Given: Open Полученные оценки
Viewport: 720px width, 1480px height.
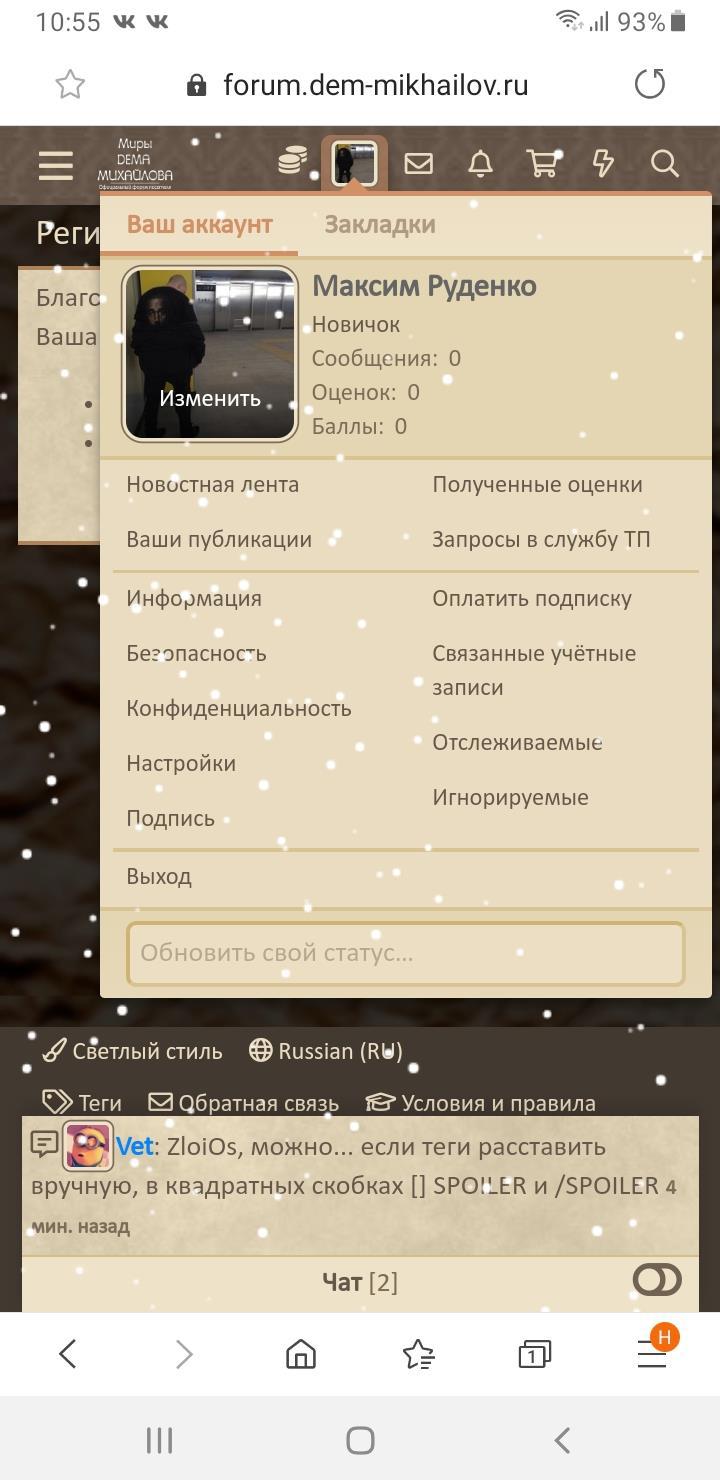Looking at the screenshot, I should coord(537,485).
